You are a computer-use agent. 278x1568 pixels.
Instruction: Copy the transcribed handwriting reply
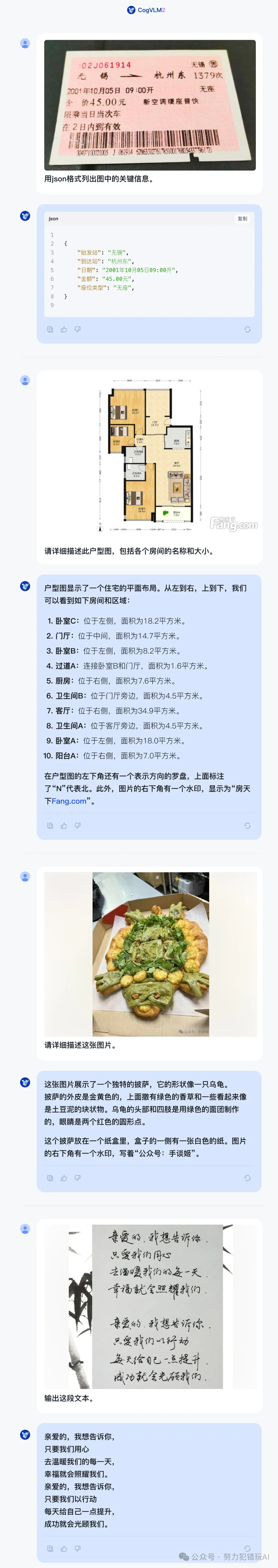[50, 1548]
